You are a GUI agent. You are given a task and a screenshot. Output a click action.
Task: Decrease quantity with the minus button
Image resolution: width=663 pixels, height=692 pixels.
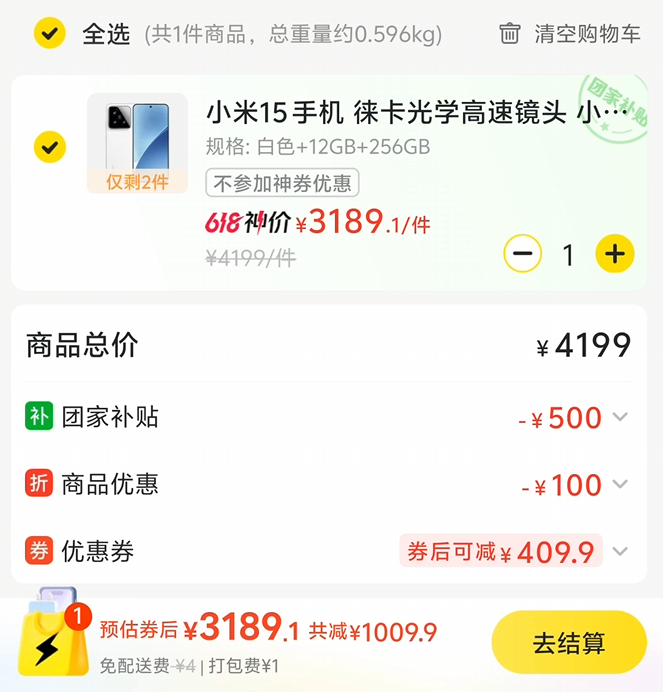522,254
